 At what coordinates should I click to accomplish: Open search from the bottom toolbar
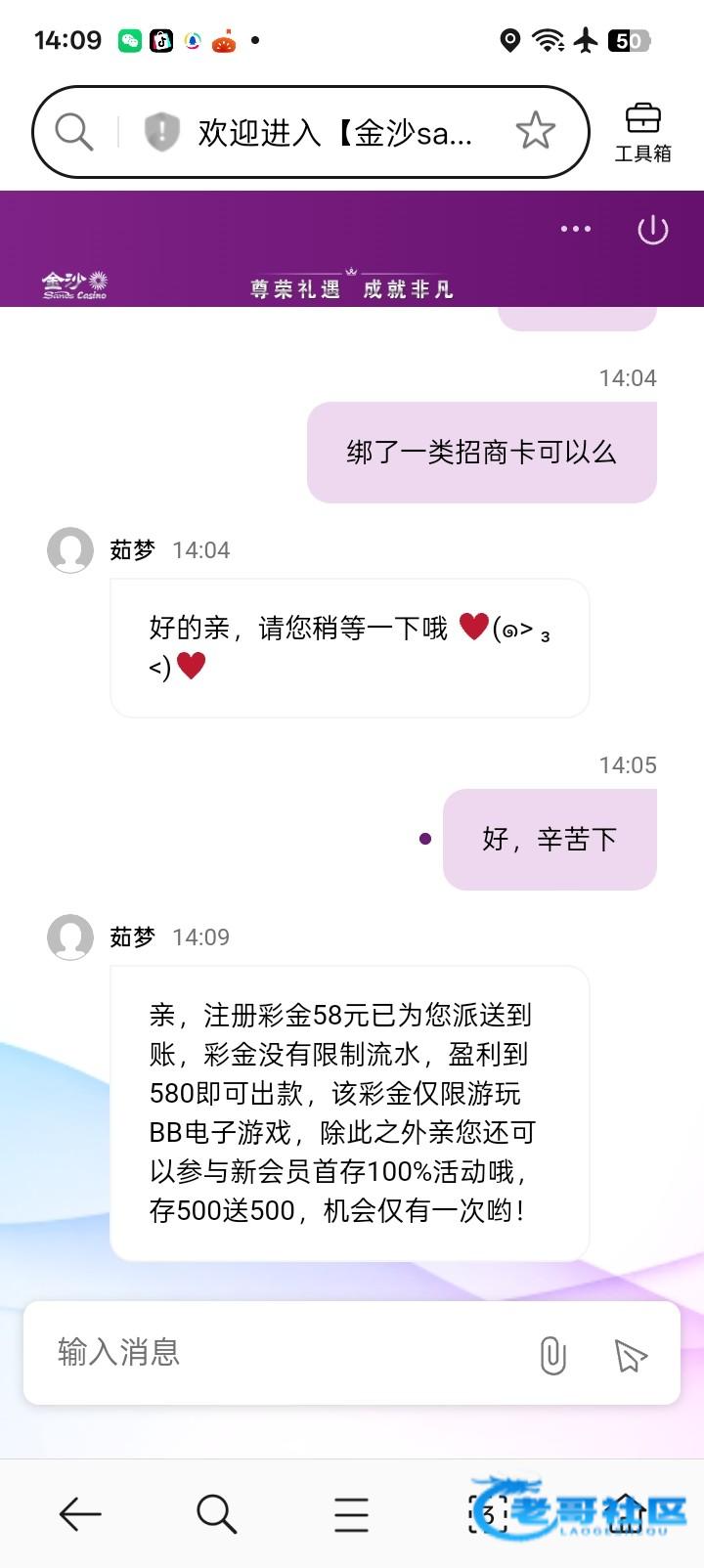pyautogui.click(x=216, y=1513)
